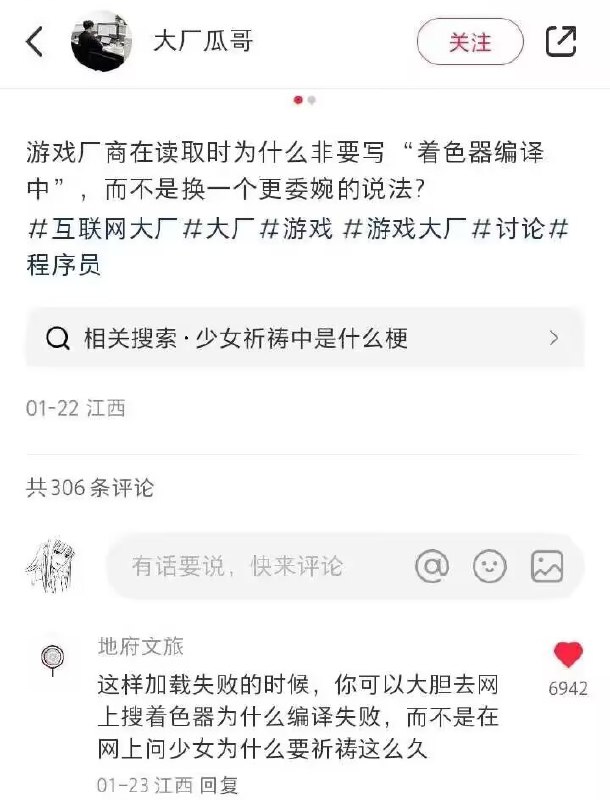
Task: Like 地府文旅's comment
Action: pyautogui.click(x=568, y=656)
